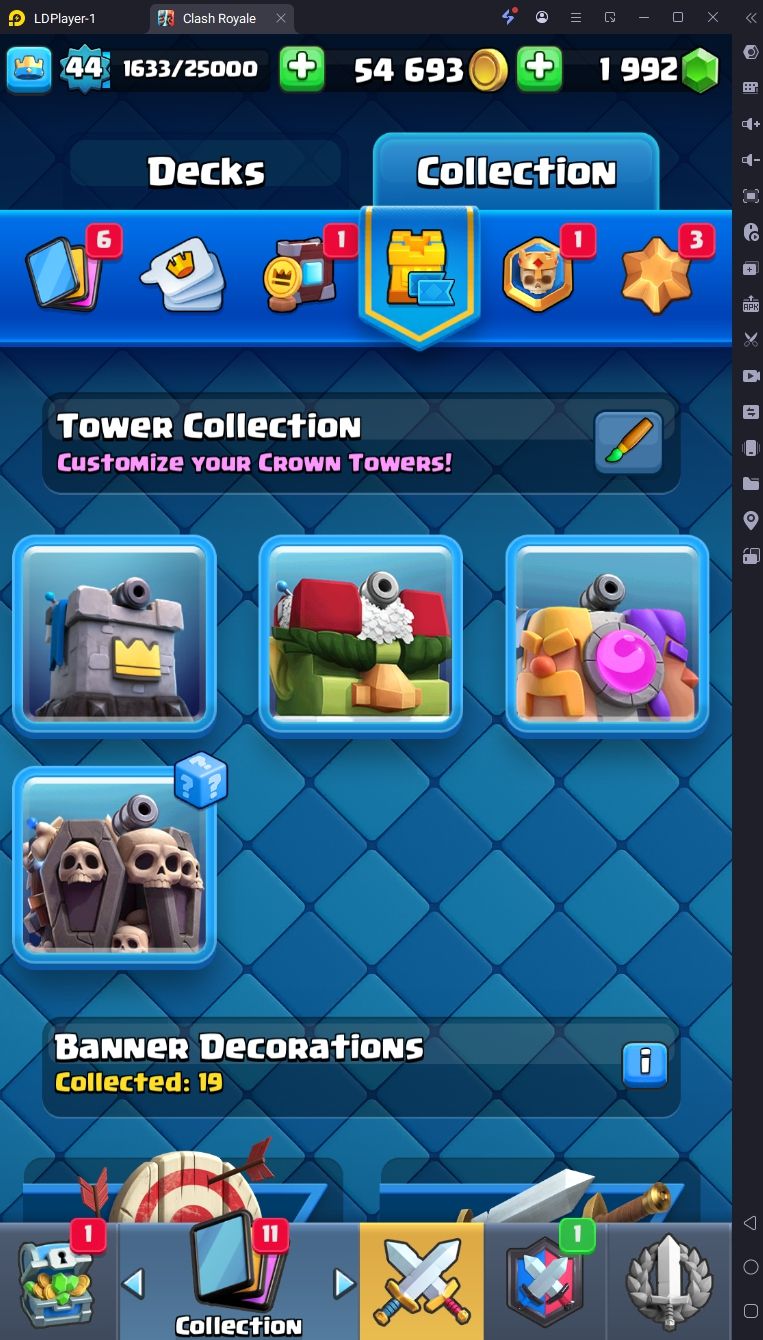Select the skull coffin tower skin
Viewport: 763px width, 1340px height.
pos(114,866)
